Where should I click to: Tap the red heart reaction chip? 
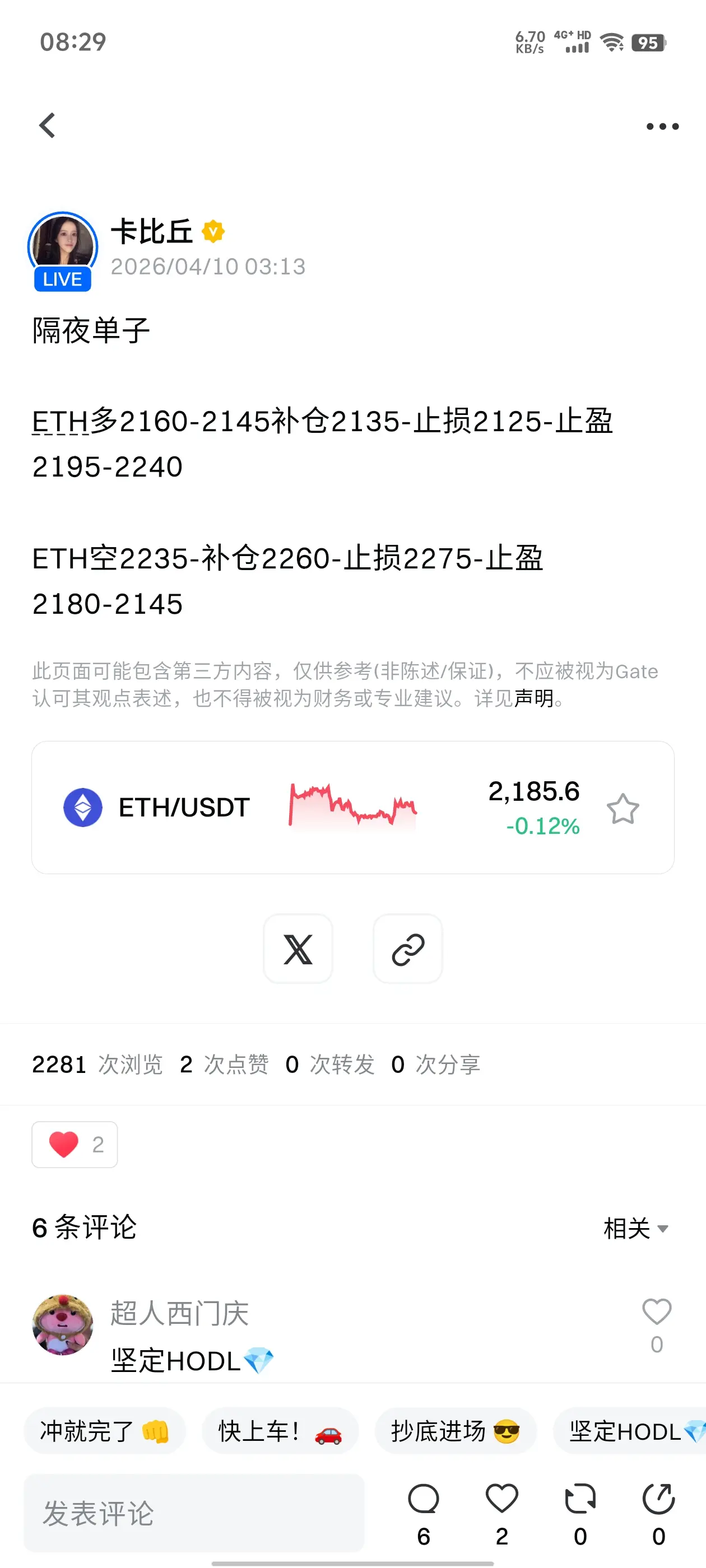coord(75,1144)
